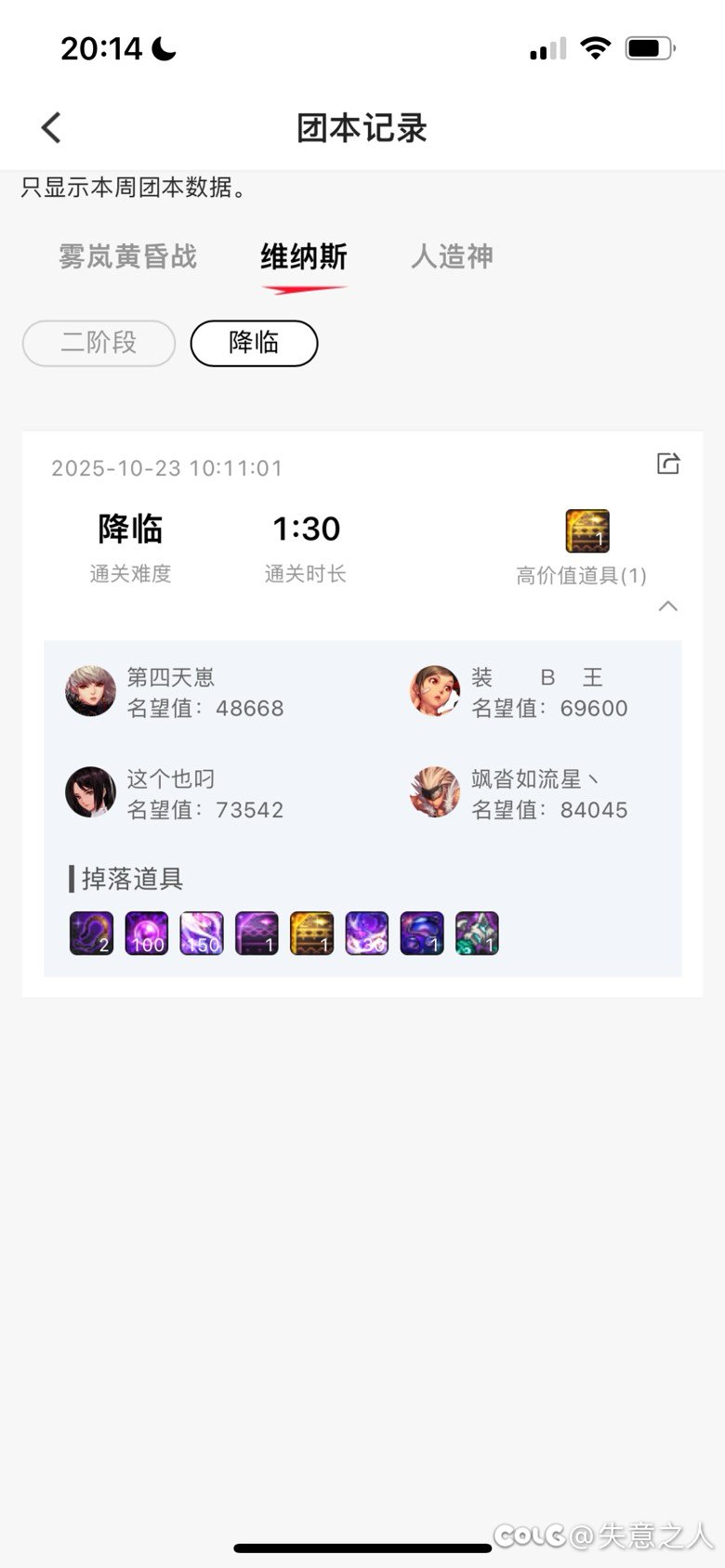Collapse the raid record details

tap(667, 607)
